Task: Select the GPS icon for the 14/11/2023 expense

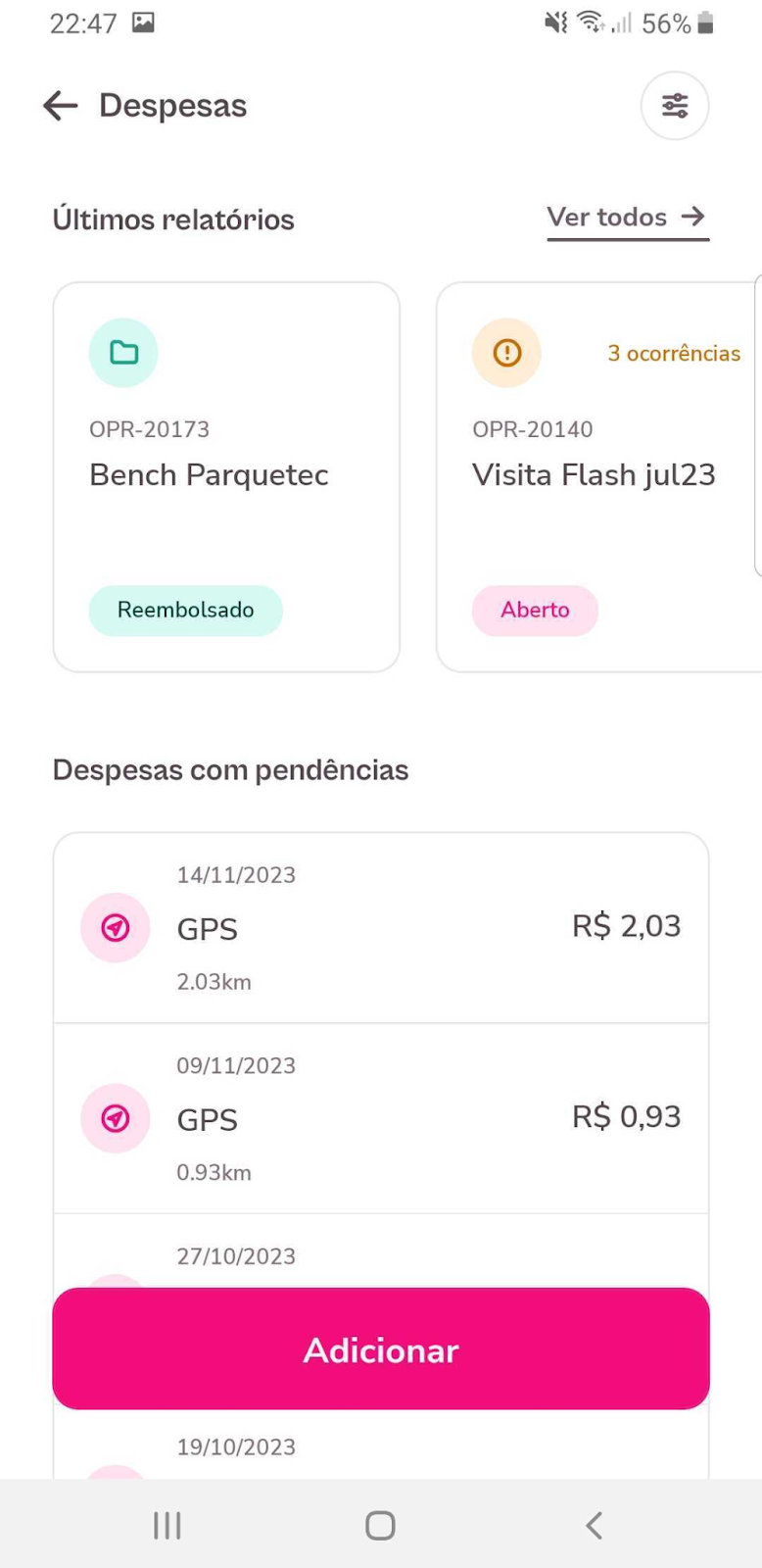Action: (115, 927)
